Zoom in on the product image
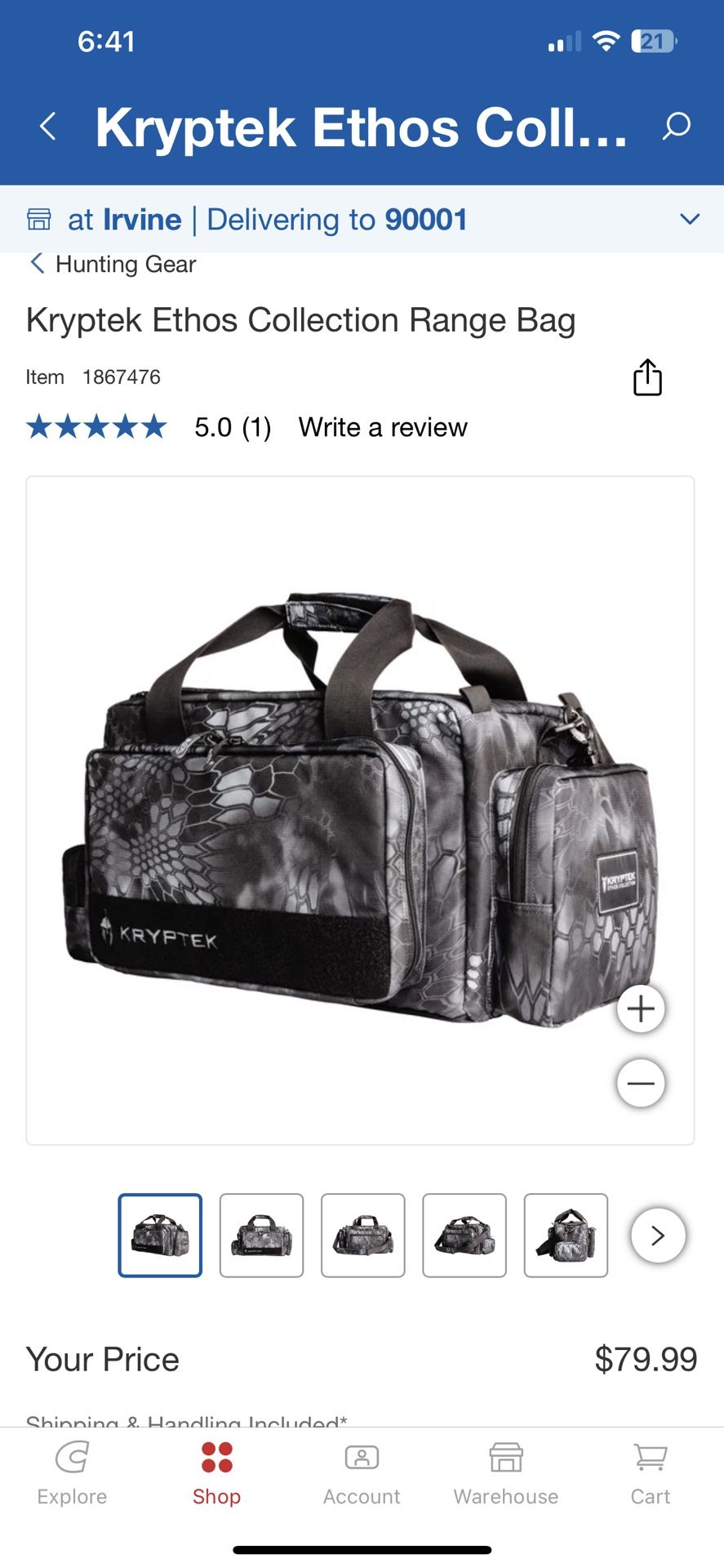The width and height of the screenshot is (724, 1568). click(x=641, y=1009)
